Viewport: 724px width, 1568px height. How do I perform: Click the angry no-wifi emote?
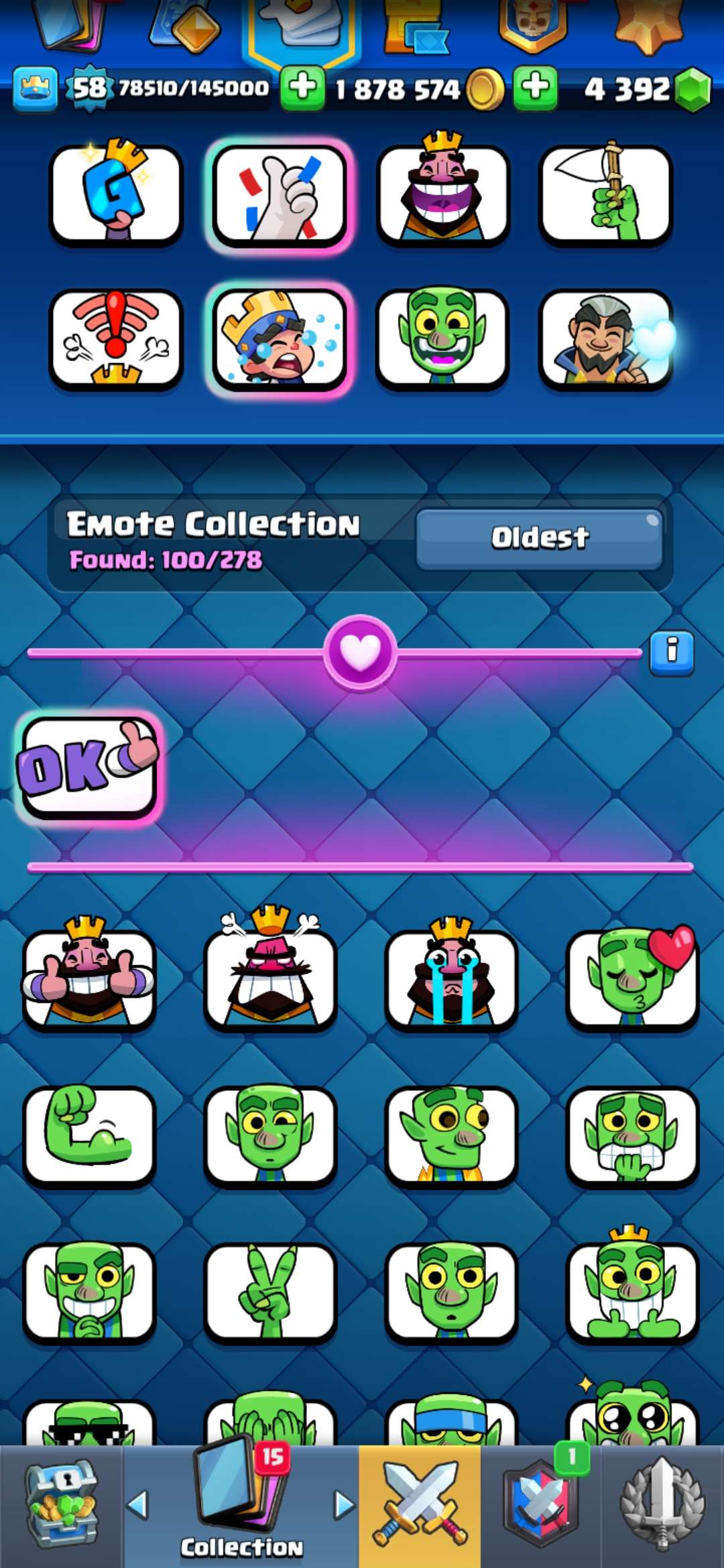(117, 338)
